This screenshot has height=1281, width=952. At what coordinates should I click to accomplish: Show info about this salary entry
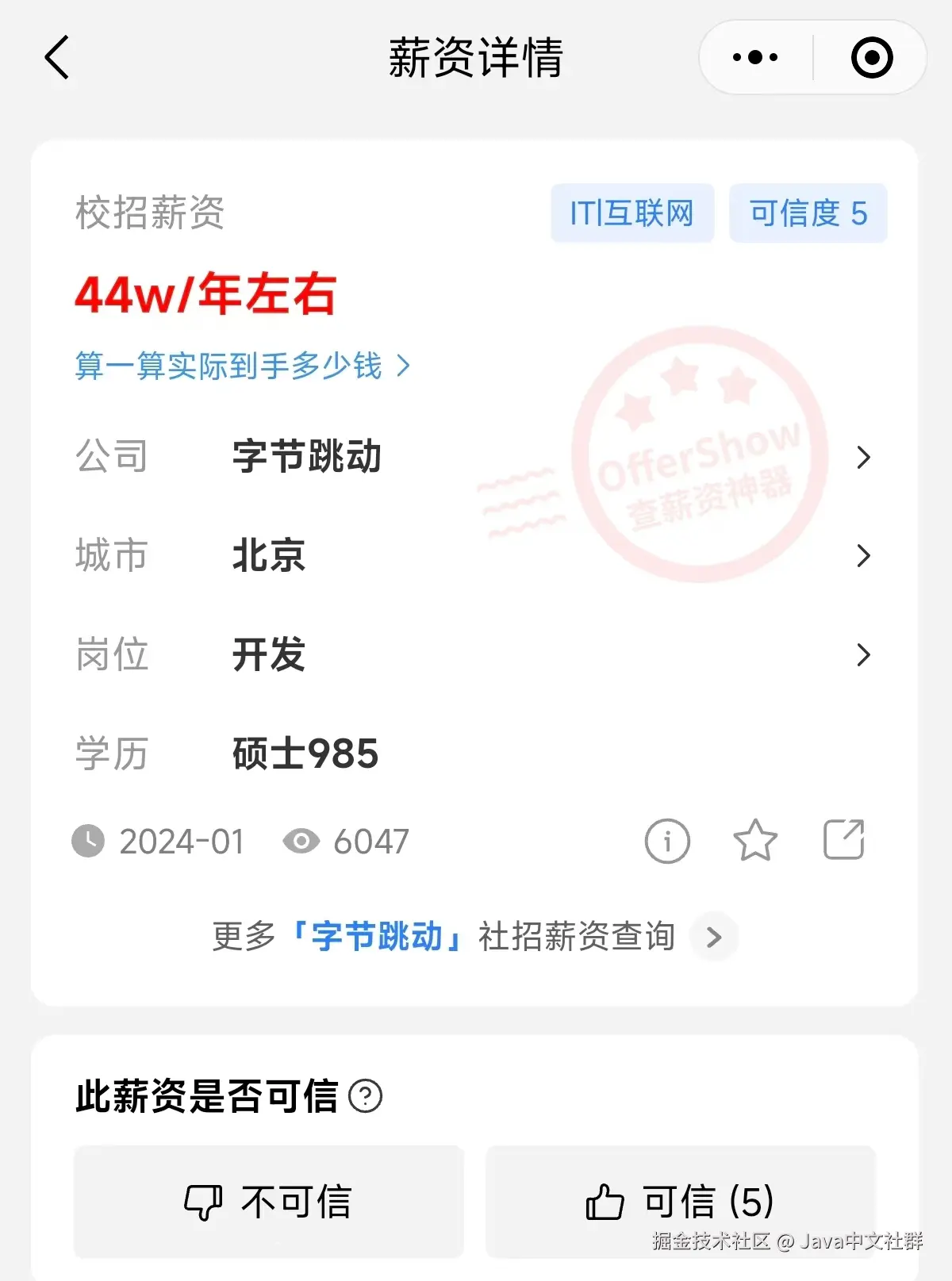click(x=666, y=841)
